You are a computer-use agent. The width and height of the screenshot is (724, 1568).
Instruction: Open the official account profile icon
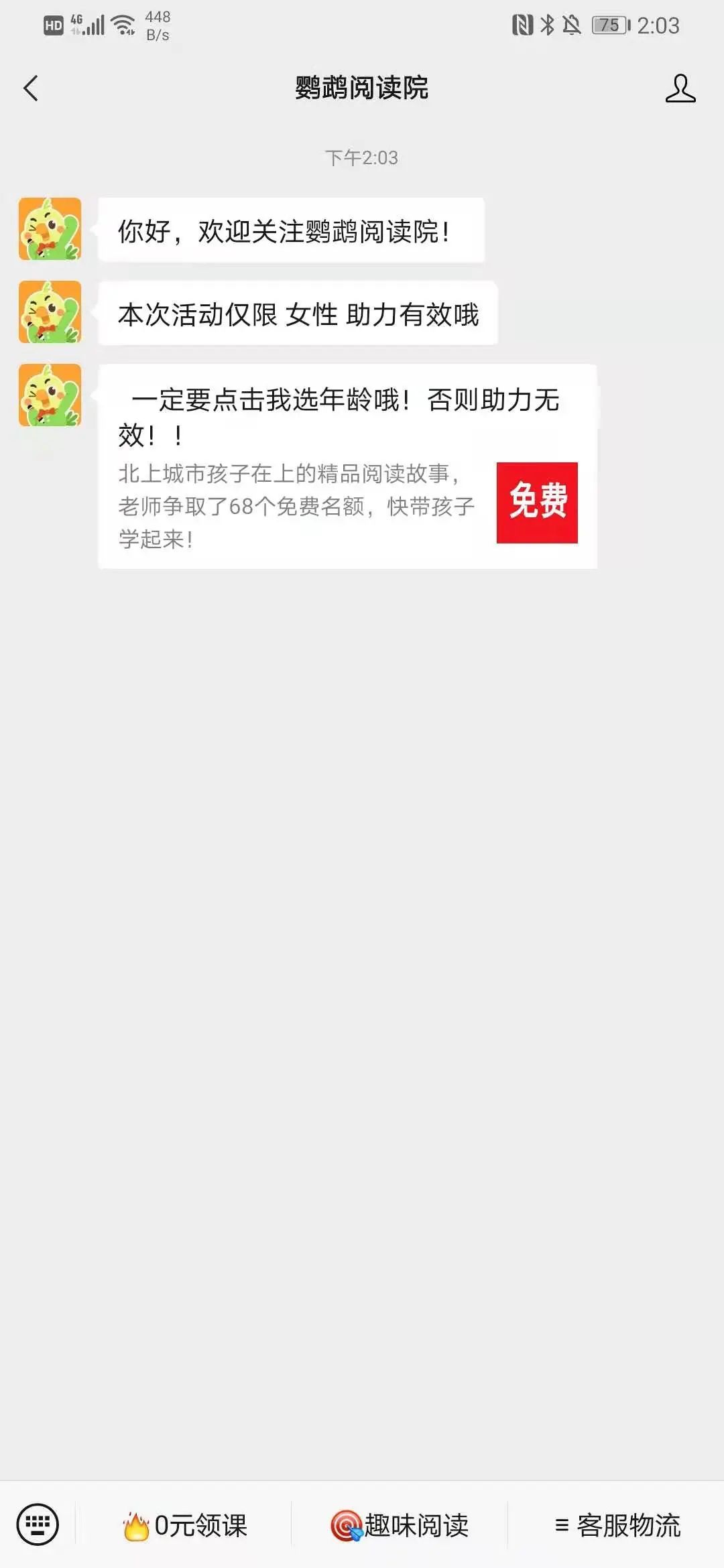click(679, 88)
